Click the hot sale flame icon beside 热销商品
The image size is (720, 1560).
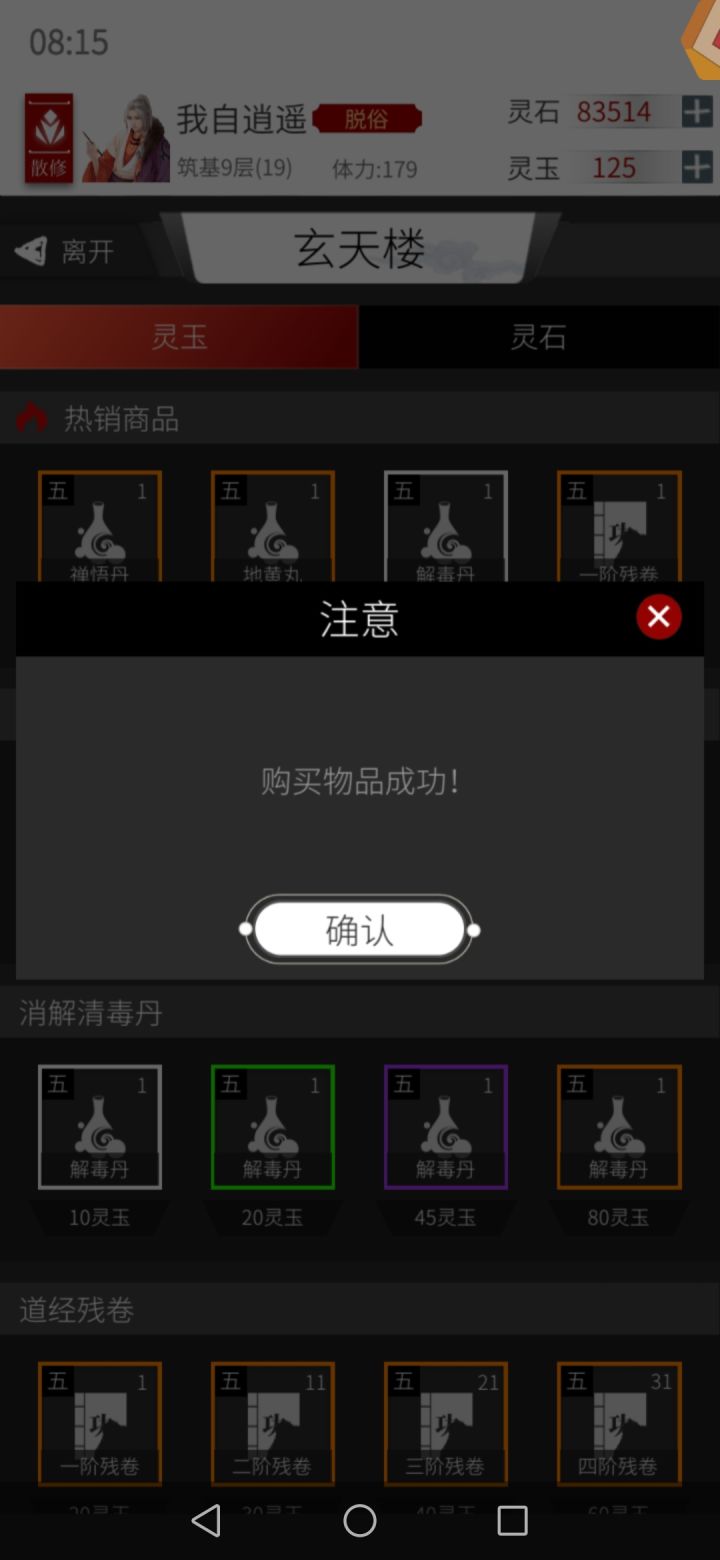tap(31, 419)
